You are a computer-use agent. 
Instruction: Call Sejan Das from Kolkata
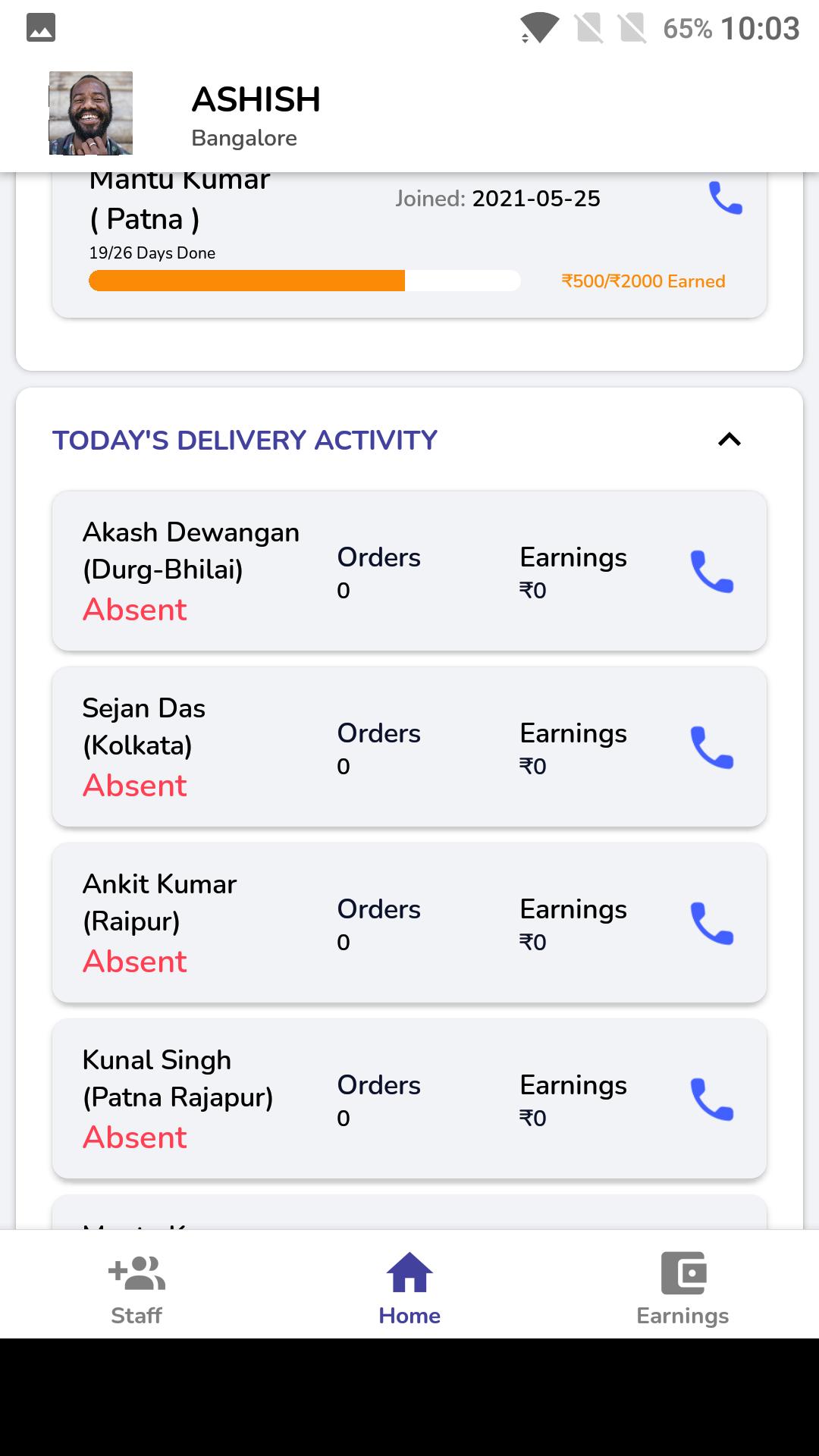point(712,748)
